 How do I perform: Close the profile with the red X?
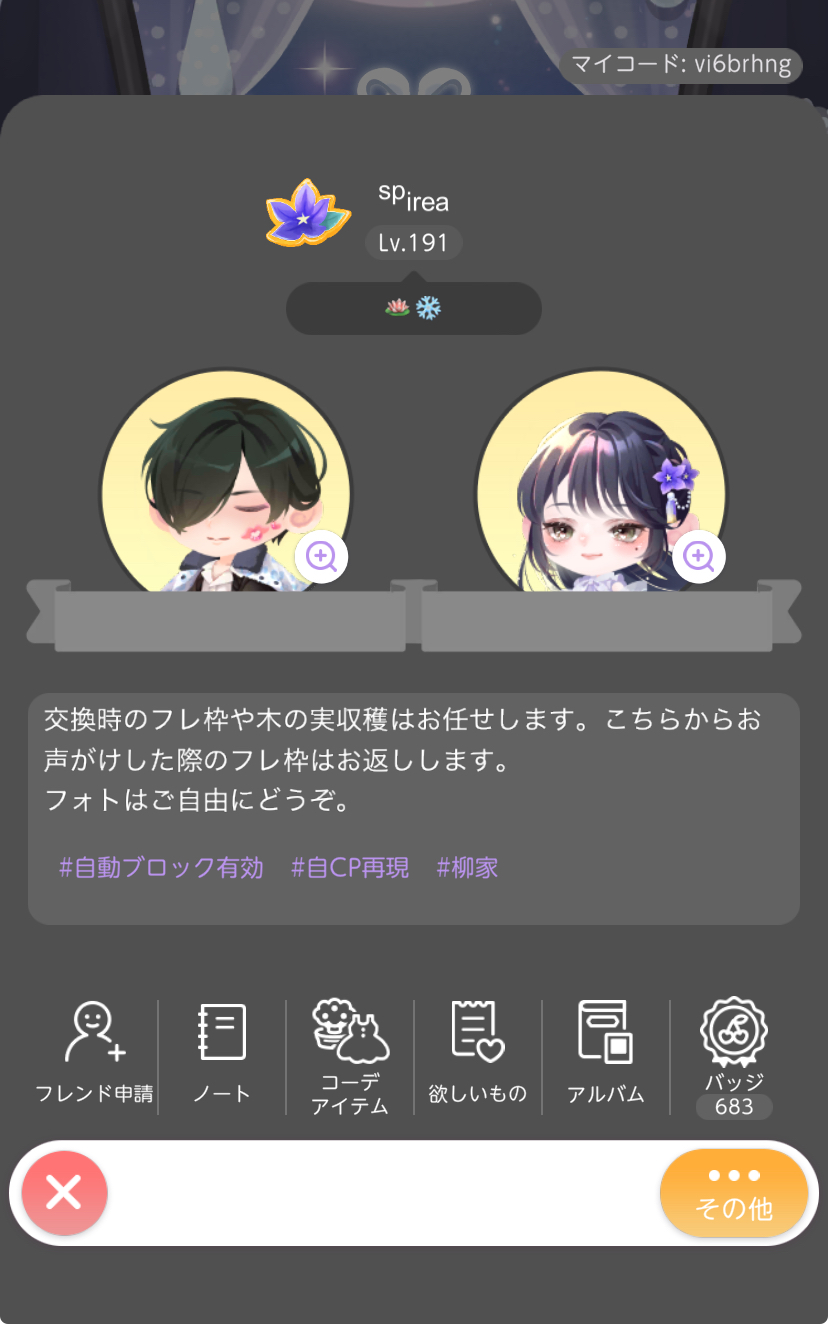(64, 1193)
